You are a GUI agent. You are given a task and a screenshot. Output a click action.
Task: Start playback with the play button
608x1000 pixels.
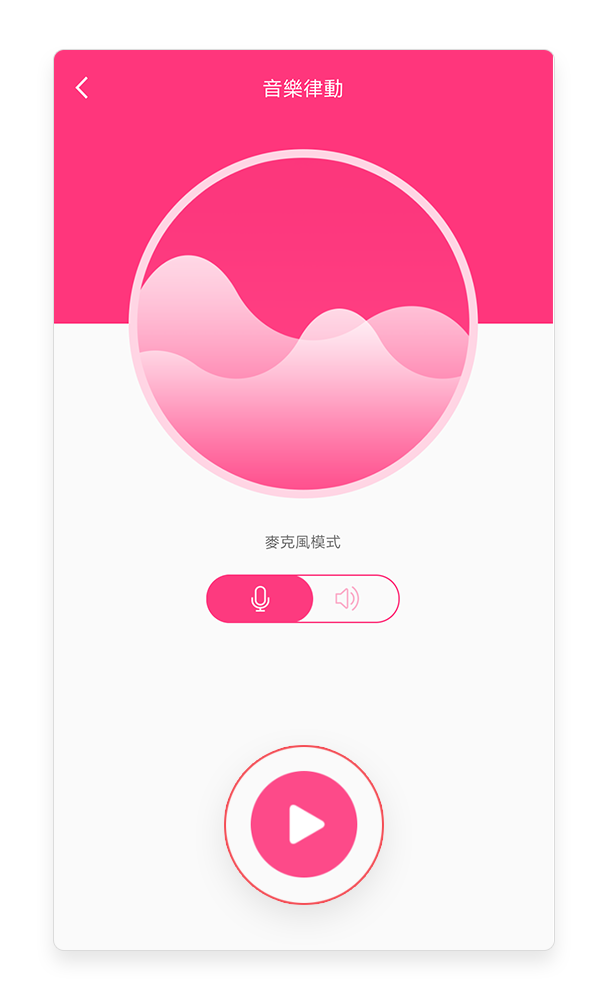(x=304, y=824)
